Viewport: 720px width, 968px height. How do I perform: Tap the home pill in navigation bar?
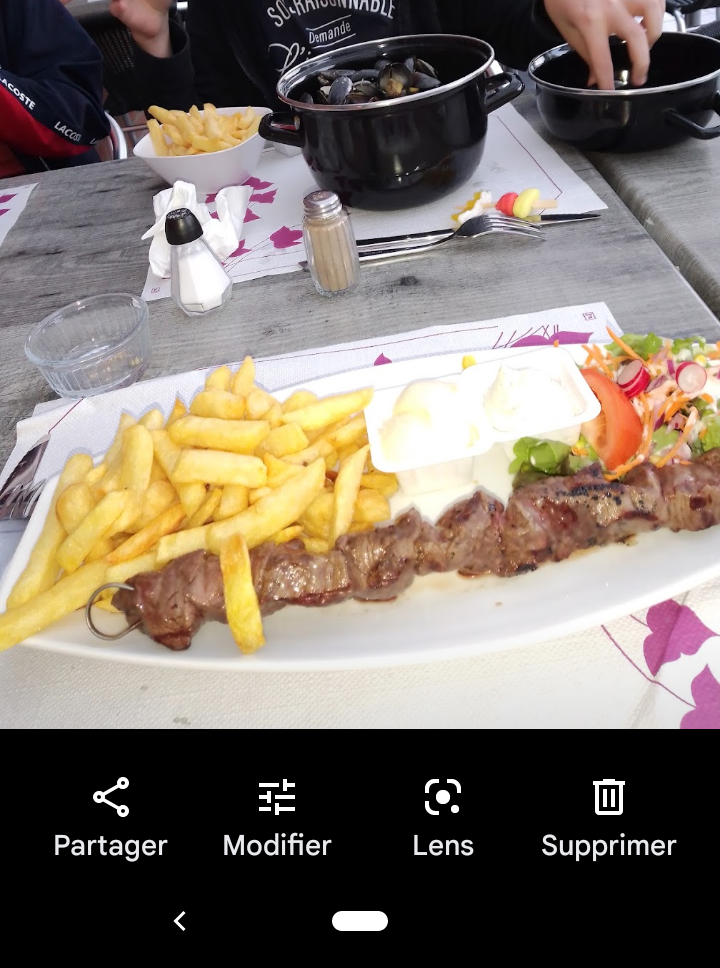pos(360,920)
